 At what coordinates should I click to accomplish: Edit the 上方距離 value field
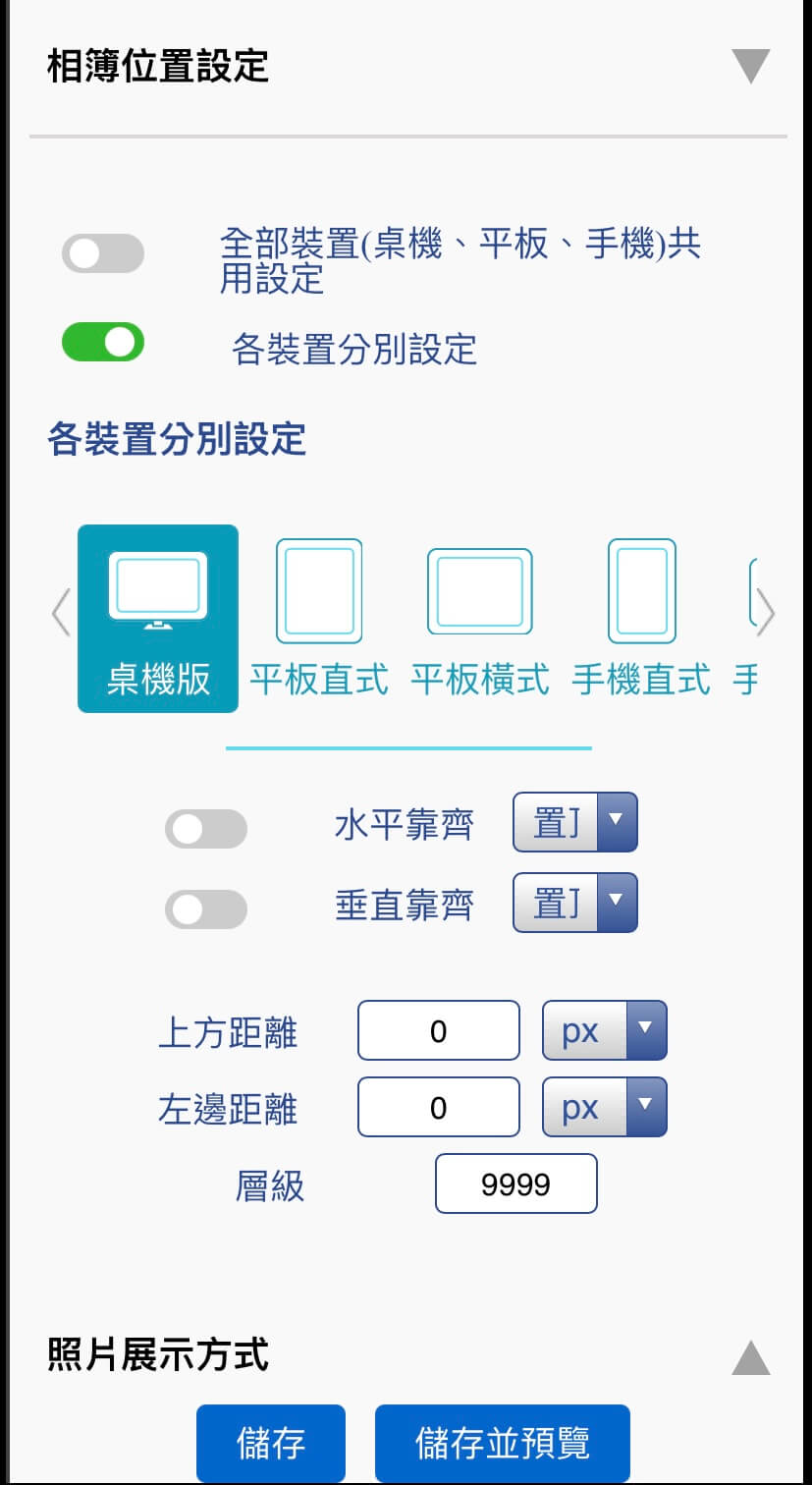[x=439, y=1031]
